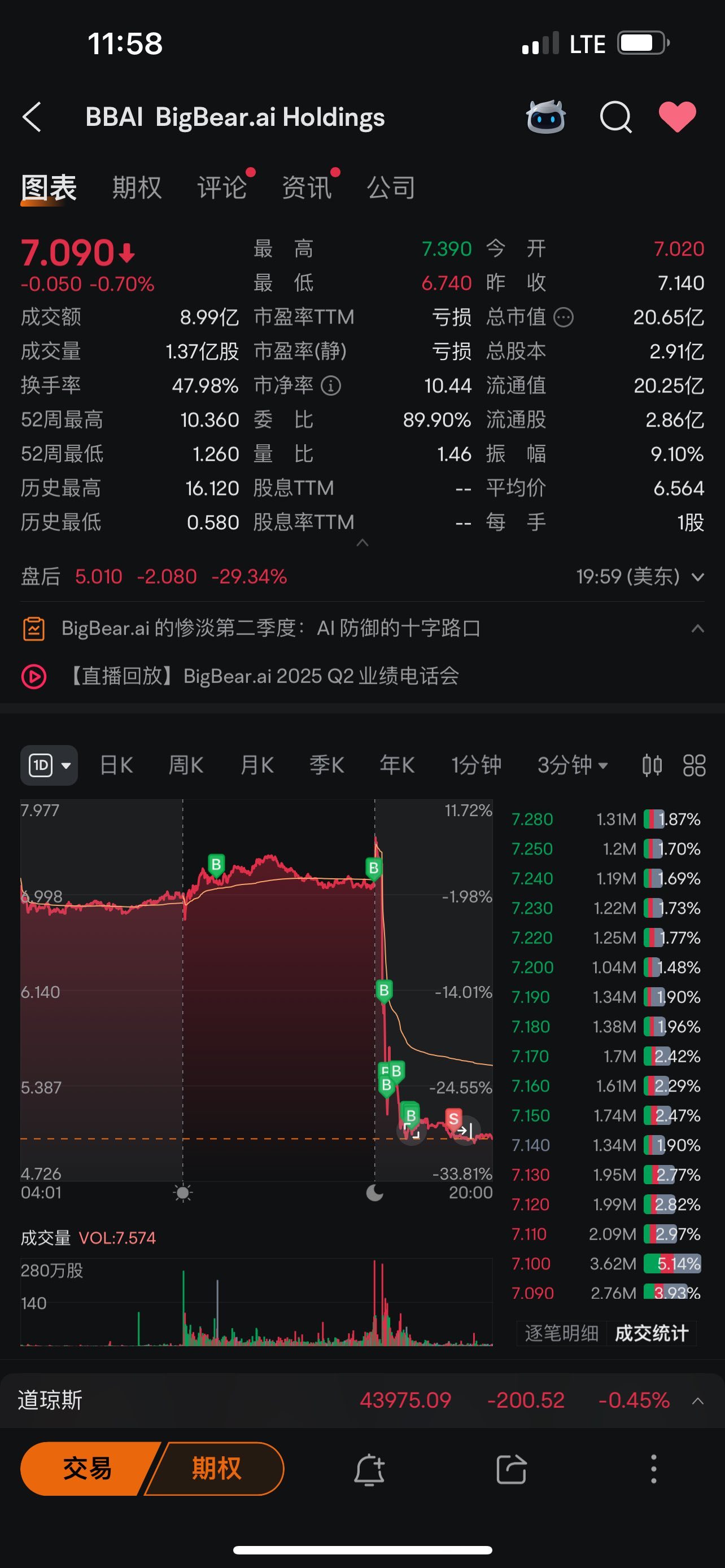Image resolution: width=725 pixels, height=1568 pixels.
Task: Switch to the 评论 tab
Action: coord(222,187)
